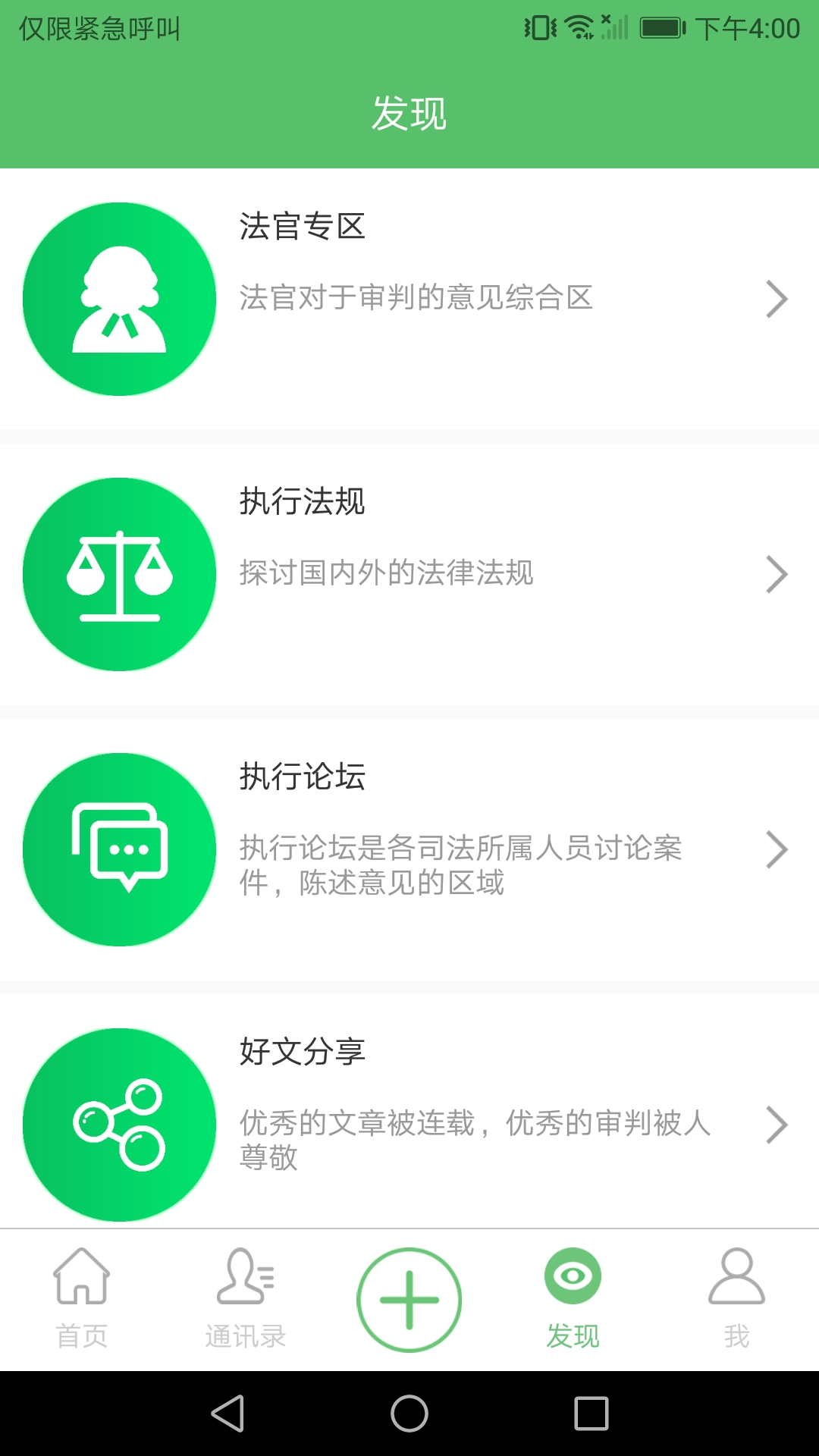Image resolution: width=819 pixels, height=1456 pixels.
Task: Open the 执行论坛 forum
Action: (409, 849)
